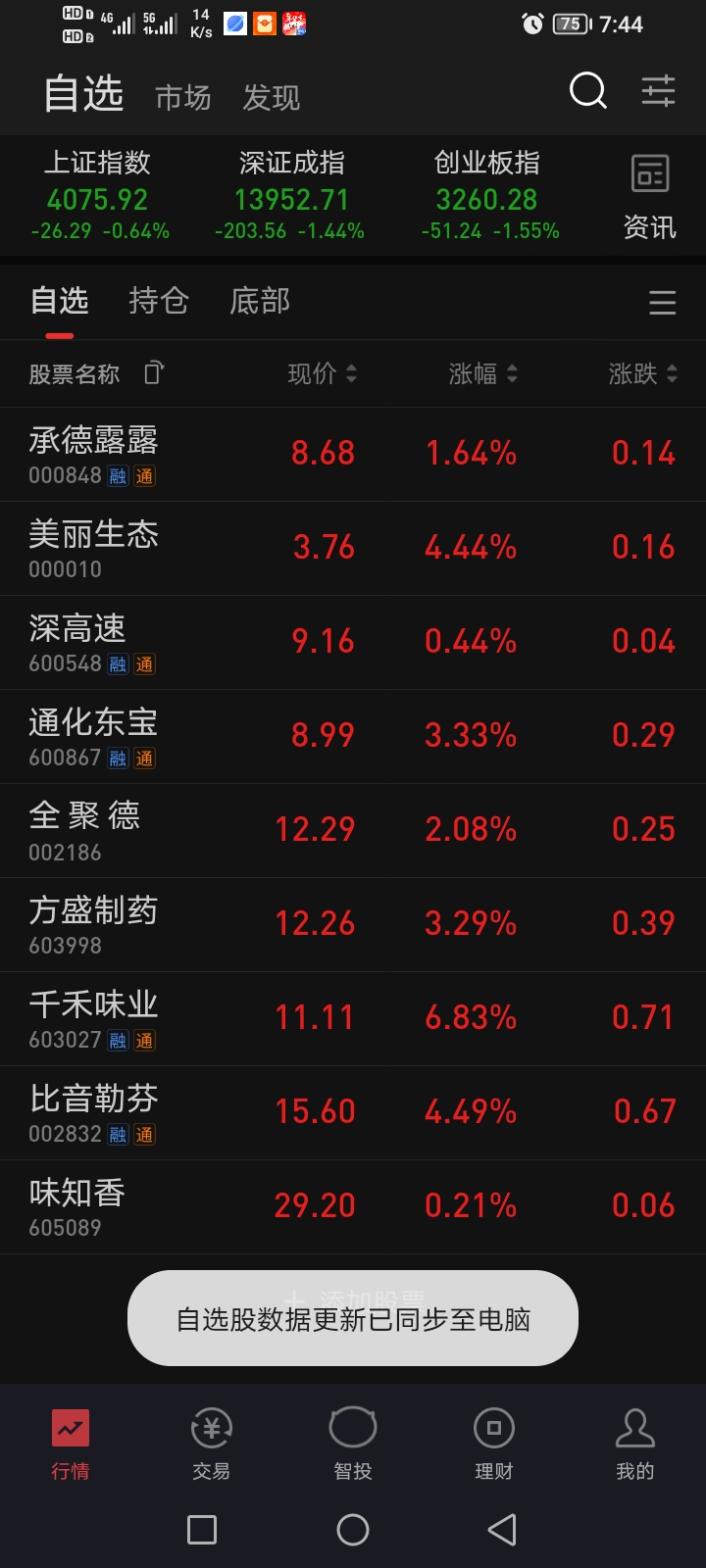Open stock 千禾味业
The width and height of the screenshot is (706, 1568).
click(x=94, y=1018)
